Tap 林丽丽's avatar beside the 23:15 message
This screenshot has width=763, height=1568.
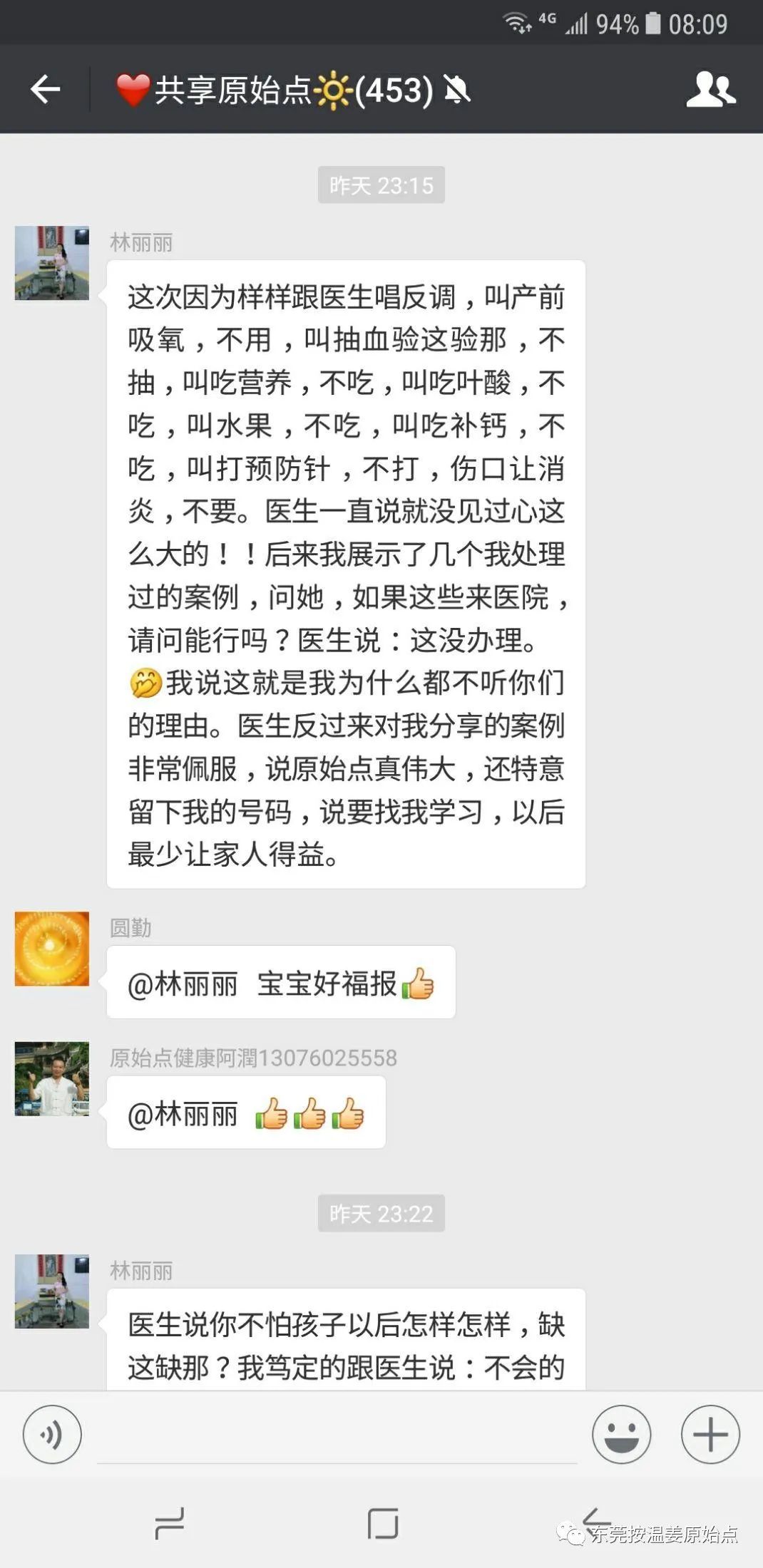click(52, 263)
